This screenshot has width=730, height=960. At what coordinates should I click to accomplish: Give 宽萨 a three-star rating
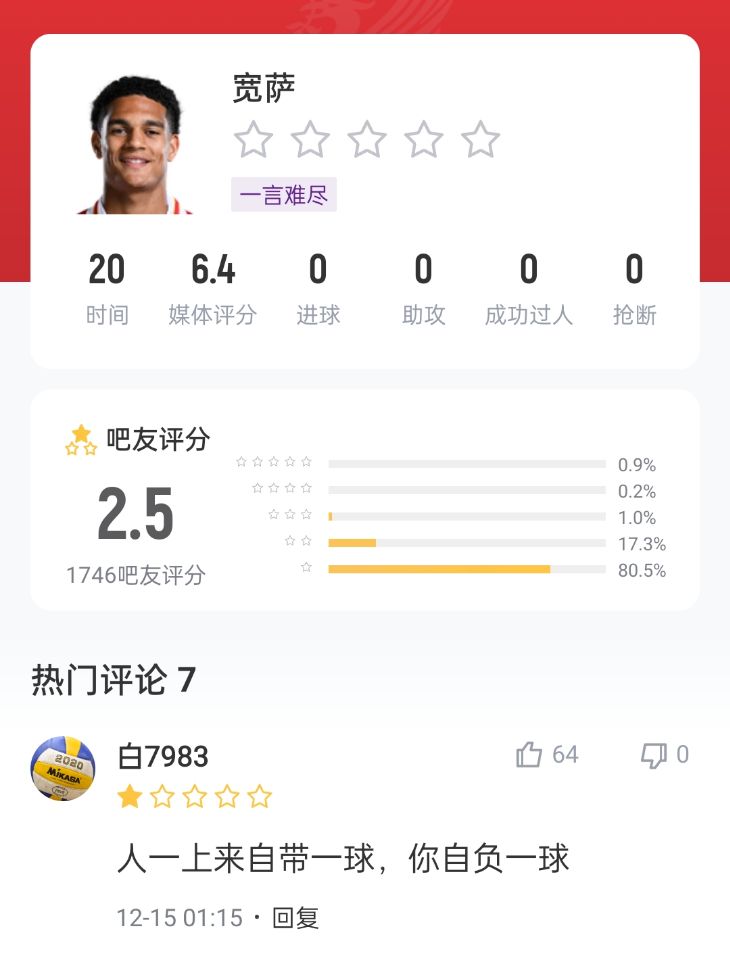pos(367,140)
